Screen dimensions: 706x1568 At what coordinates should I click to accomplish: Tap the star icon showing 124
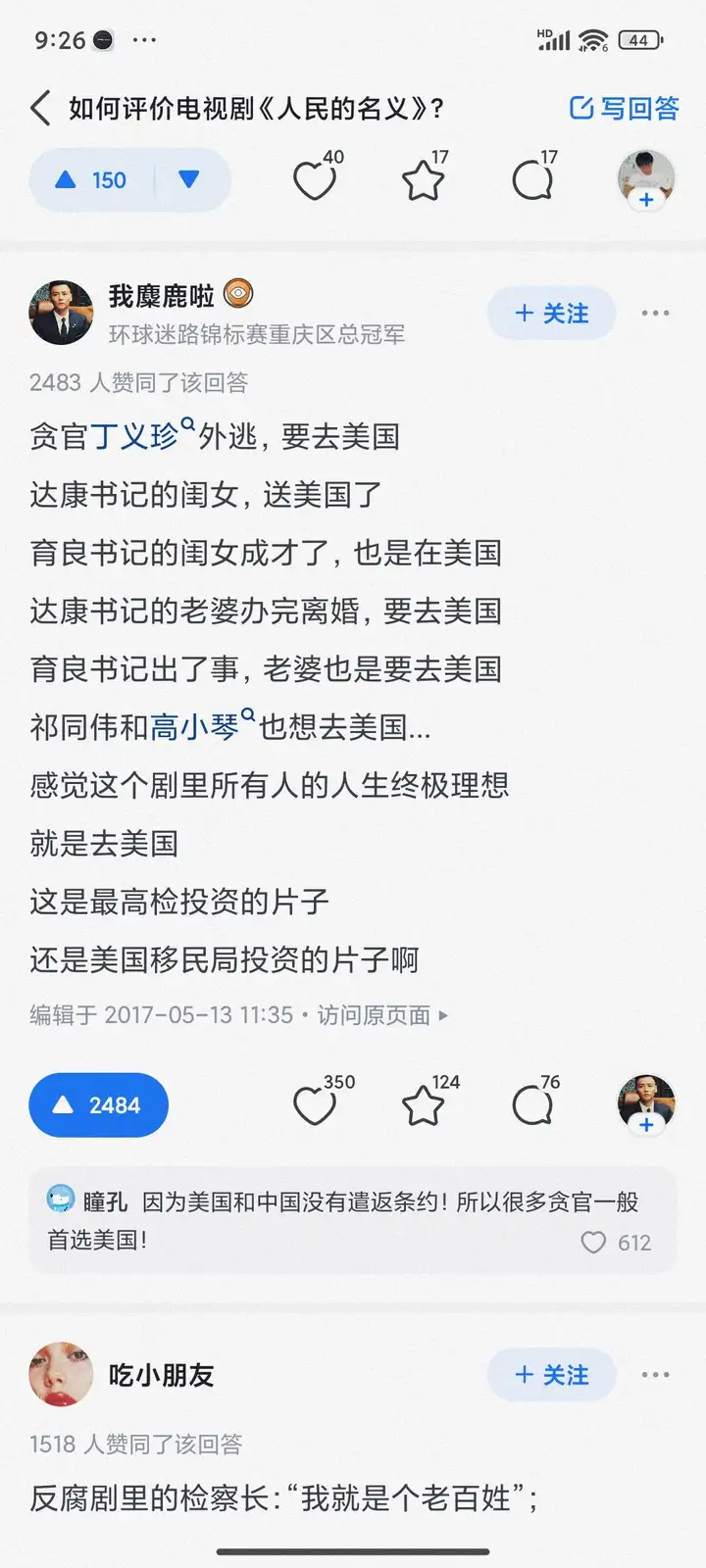coord(423,1106)
